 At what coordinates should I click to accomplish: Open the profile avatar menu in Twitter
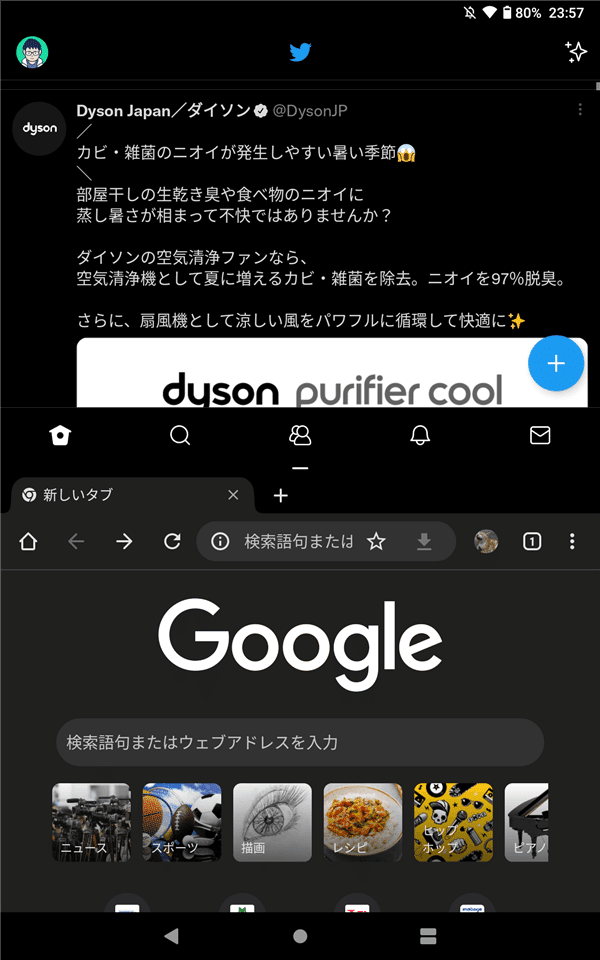(32, 51)
